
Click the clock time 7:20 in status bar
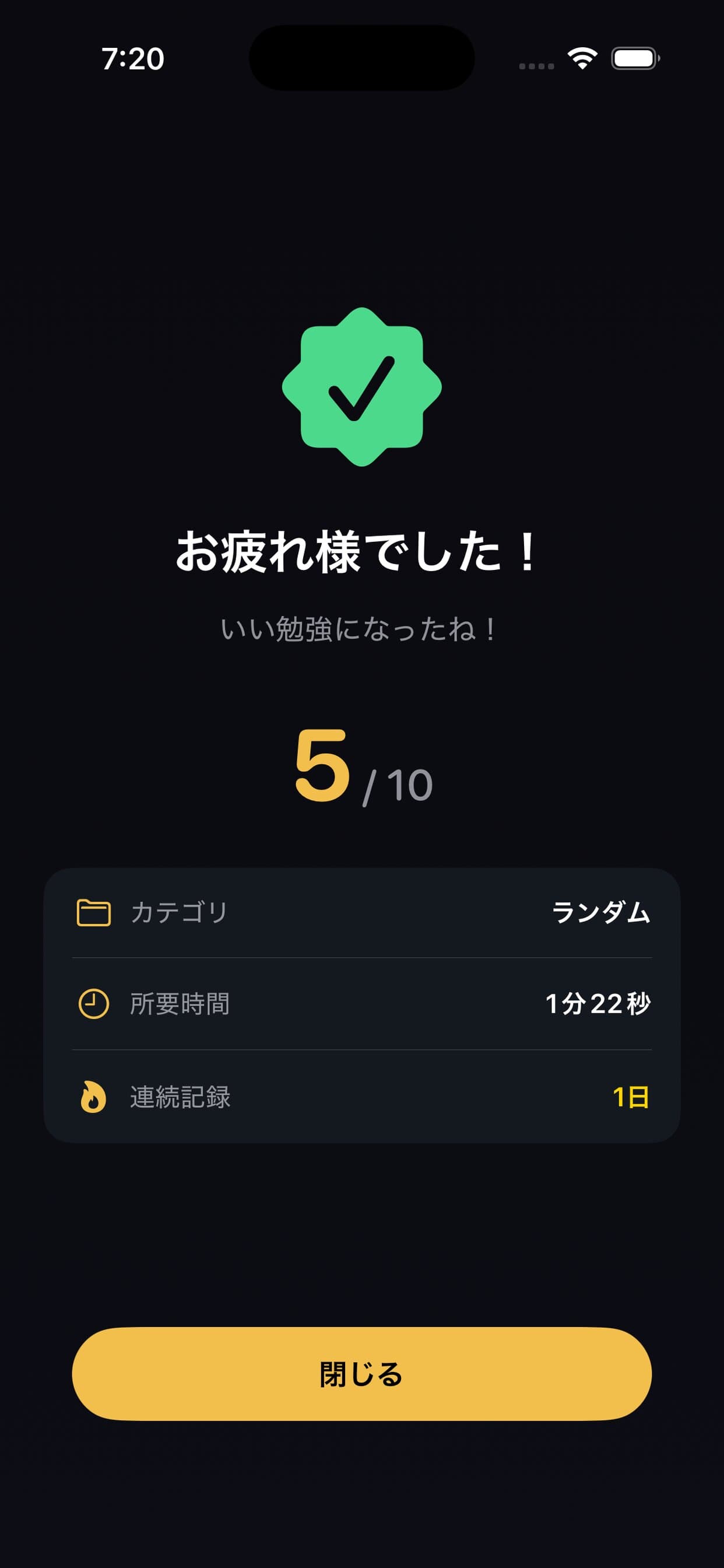pyautogui.click(x=133, y=59)
